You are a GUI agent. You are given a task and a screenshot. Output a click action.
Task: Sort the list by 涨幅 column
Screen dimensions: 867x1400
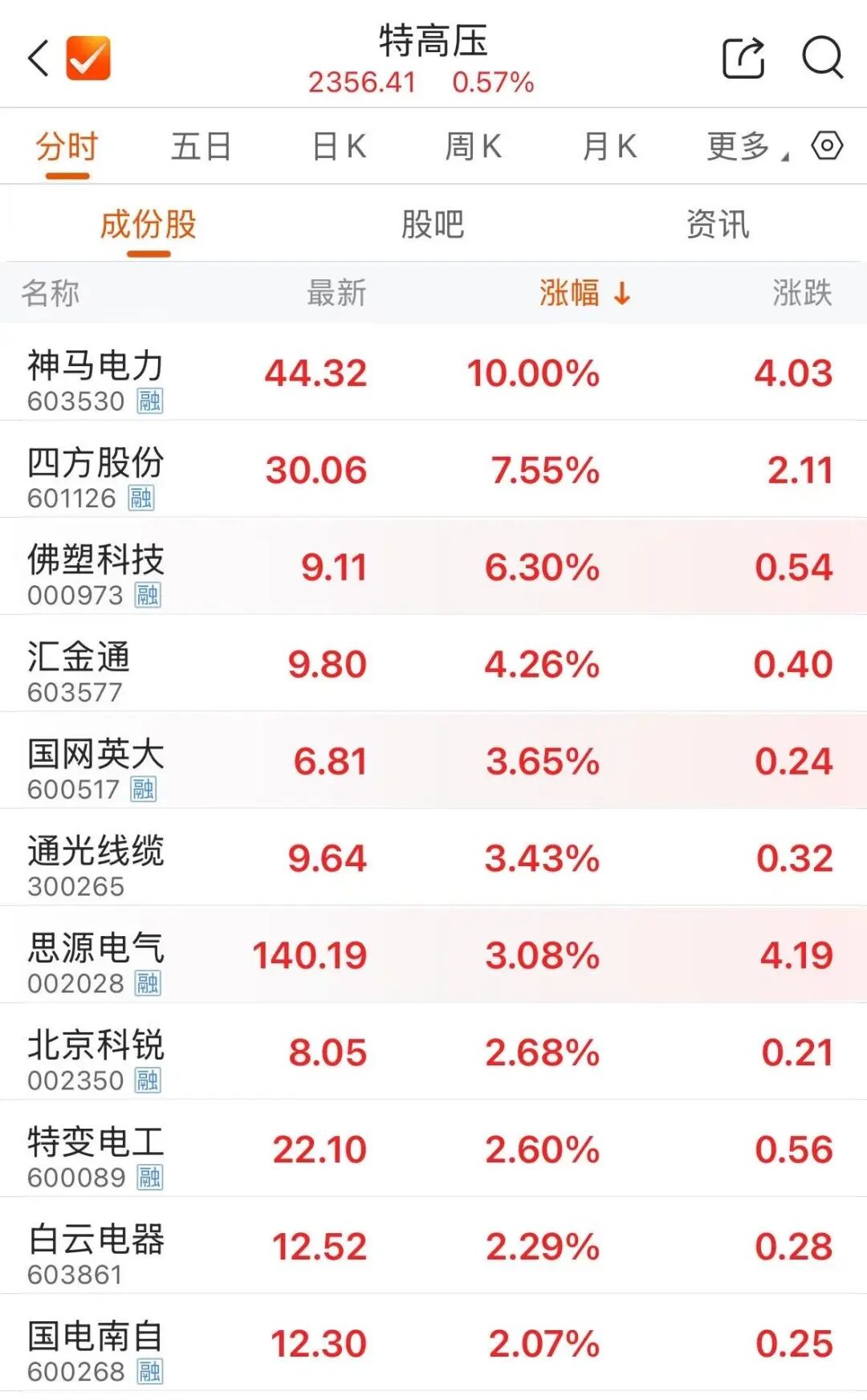coord(584,293)
